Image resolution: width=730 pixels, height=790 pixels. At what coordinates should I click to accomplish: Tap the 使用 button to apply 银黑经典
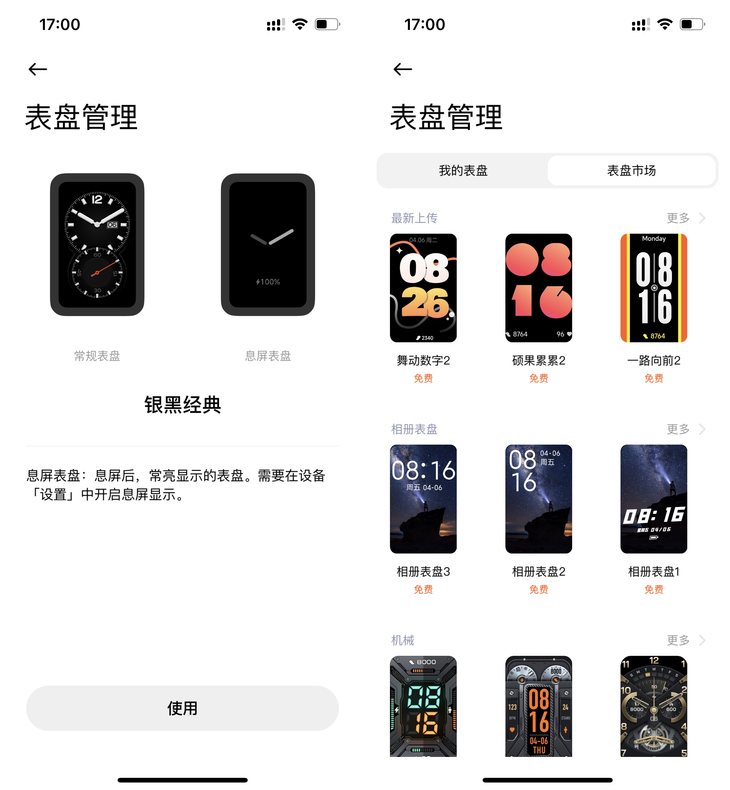182,708
